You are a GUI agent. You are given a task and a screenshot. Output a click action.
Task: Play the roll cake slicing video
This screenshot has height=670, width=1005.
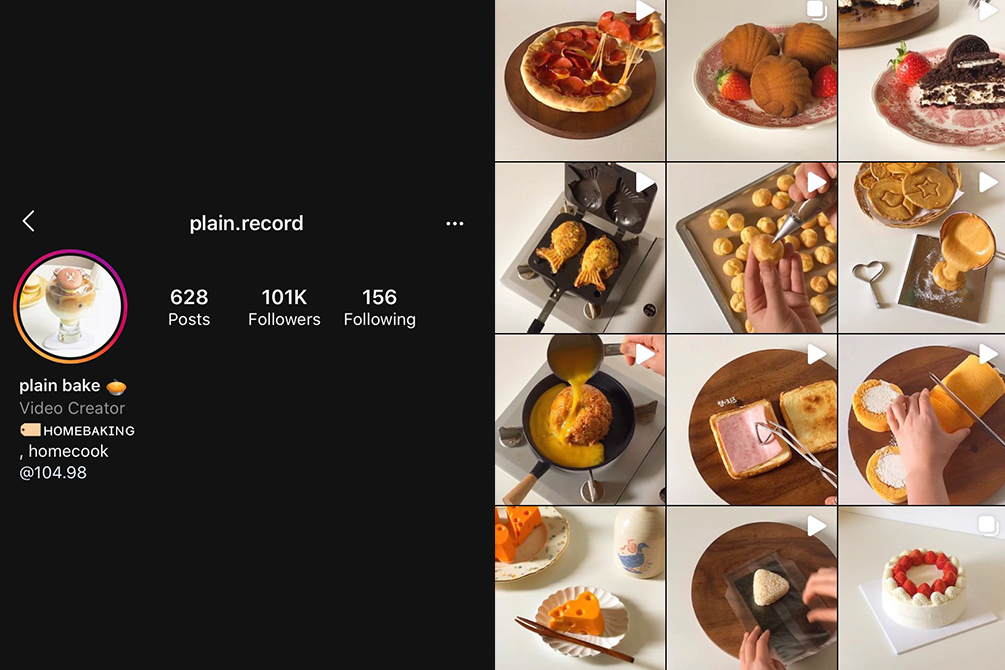coord(921,419)
